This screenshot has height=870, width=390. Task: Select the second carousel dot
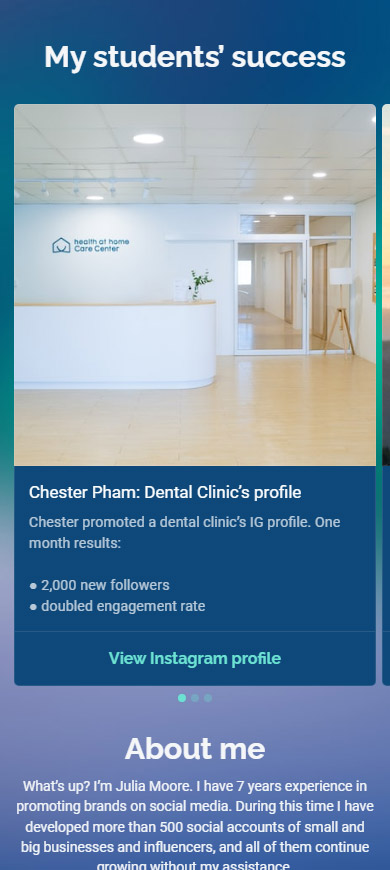tap(195, 698)
